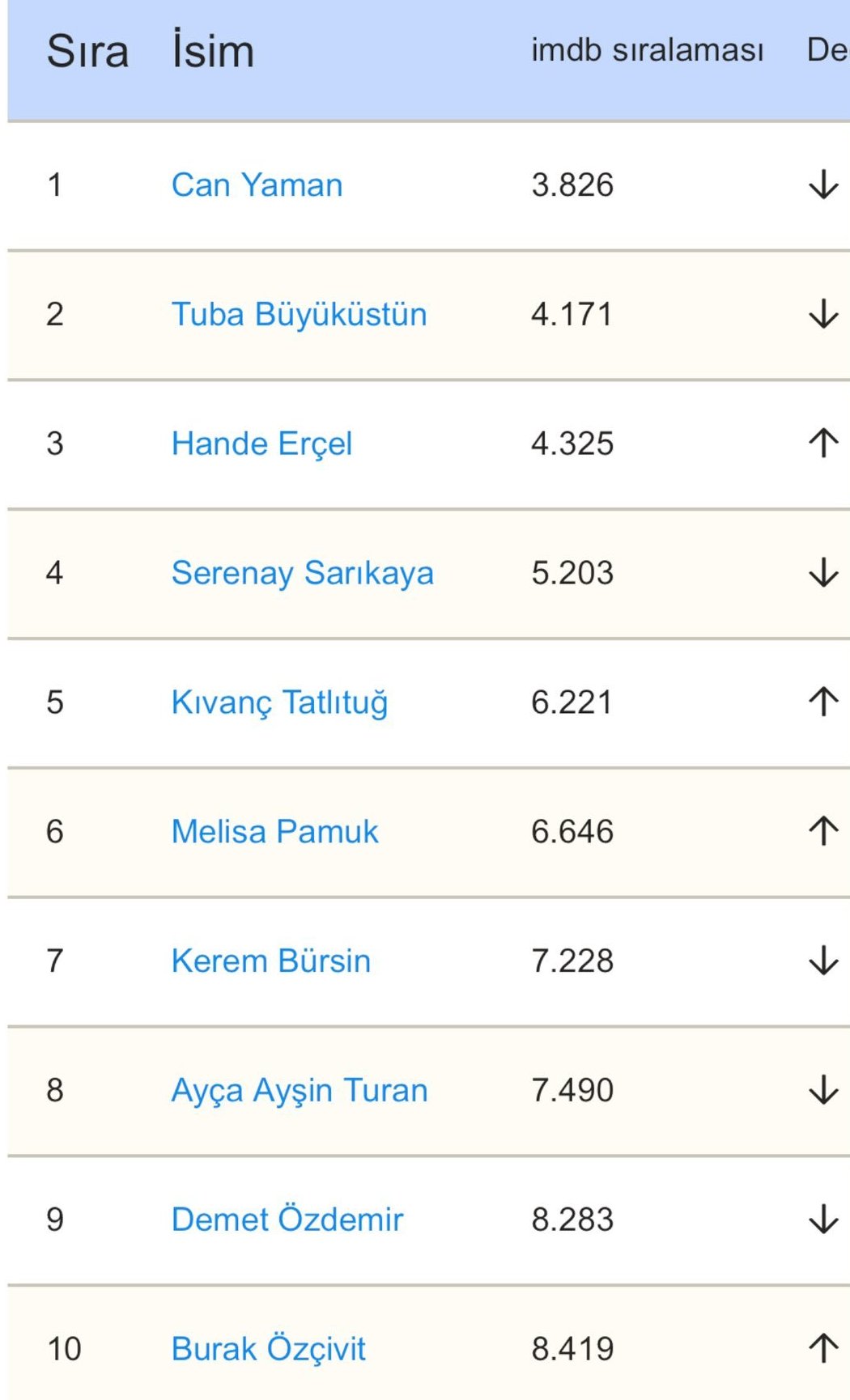Tap the Hande Erçel name link
This screenshot has width=850, height=1400.
pyautogui.click(x=261, y=444)
